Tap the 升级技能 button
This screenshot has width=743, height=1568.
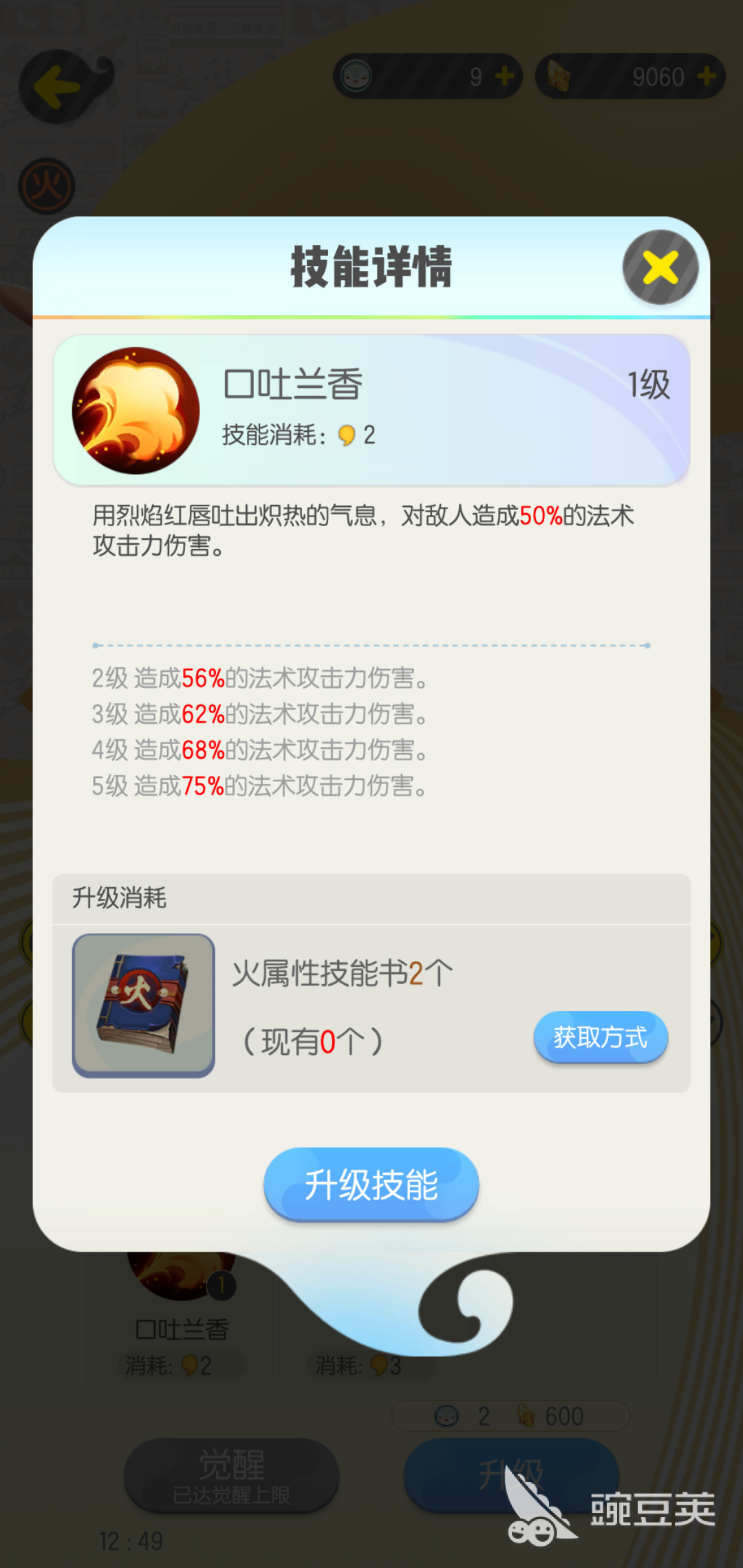coord(371,1184)
